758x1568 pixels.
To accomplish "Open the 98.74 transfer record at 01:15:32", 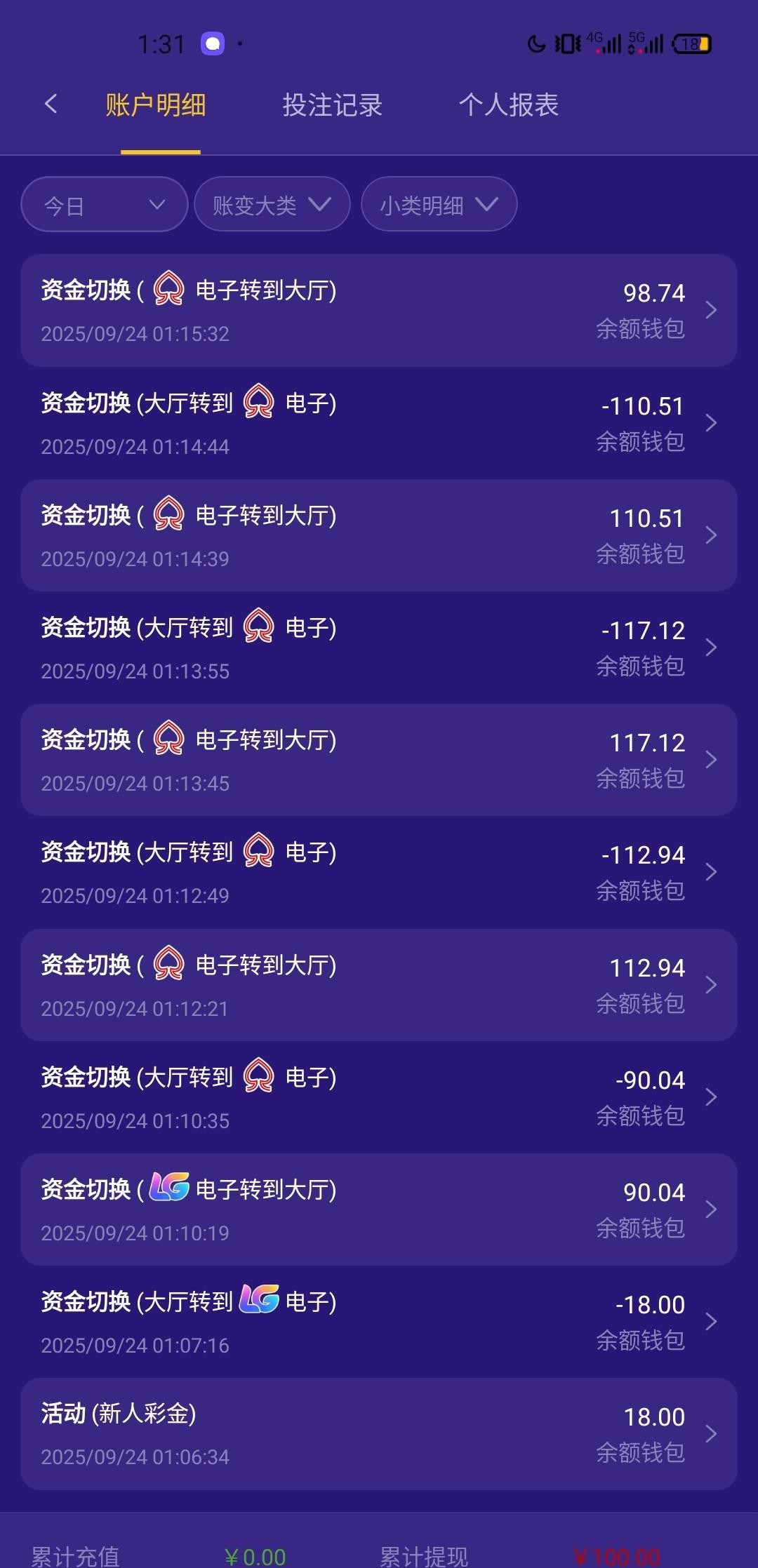I will pos(378,310).
